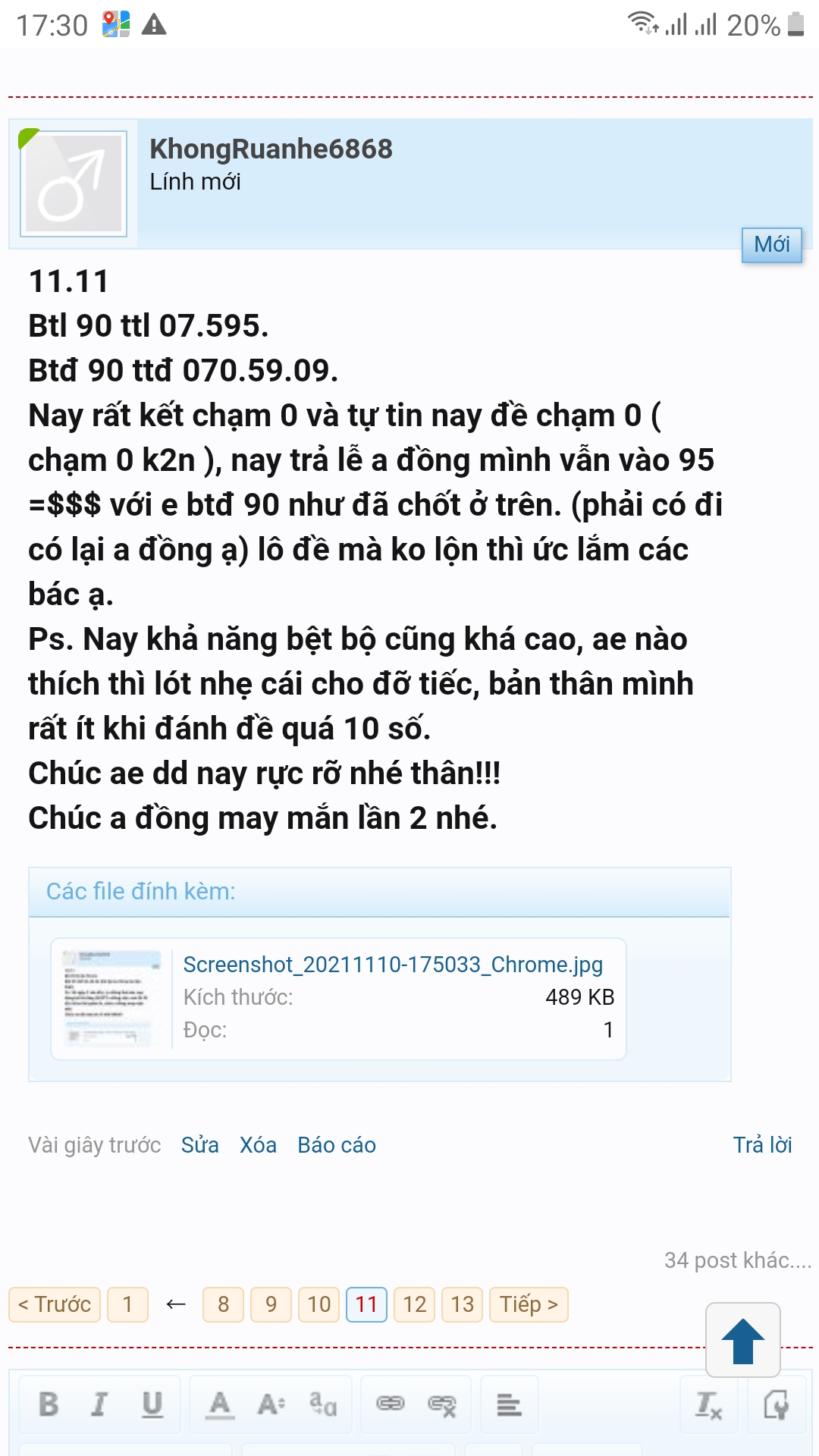Report the post via Báo cáo

tap(337, 1145)
